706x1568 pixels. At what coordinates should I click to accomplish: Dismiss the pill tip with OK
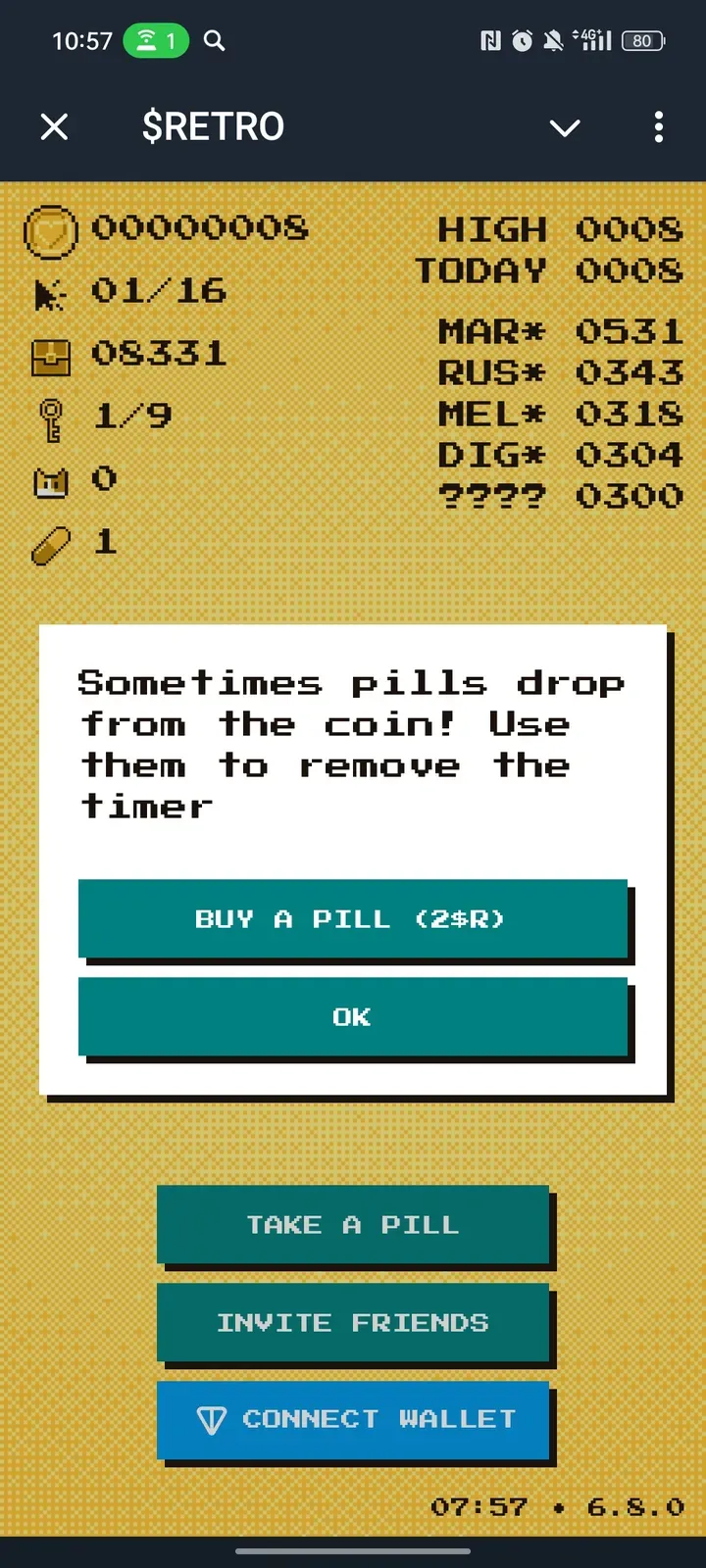(352, 1016)
